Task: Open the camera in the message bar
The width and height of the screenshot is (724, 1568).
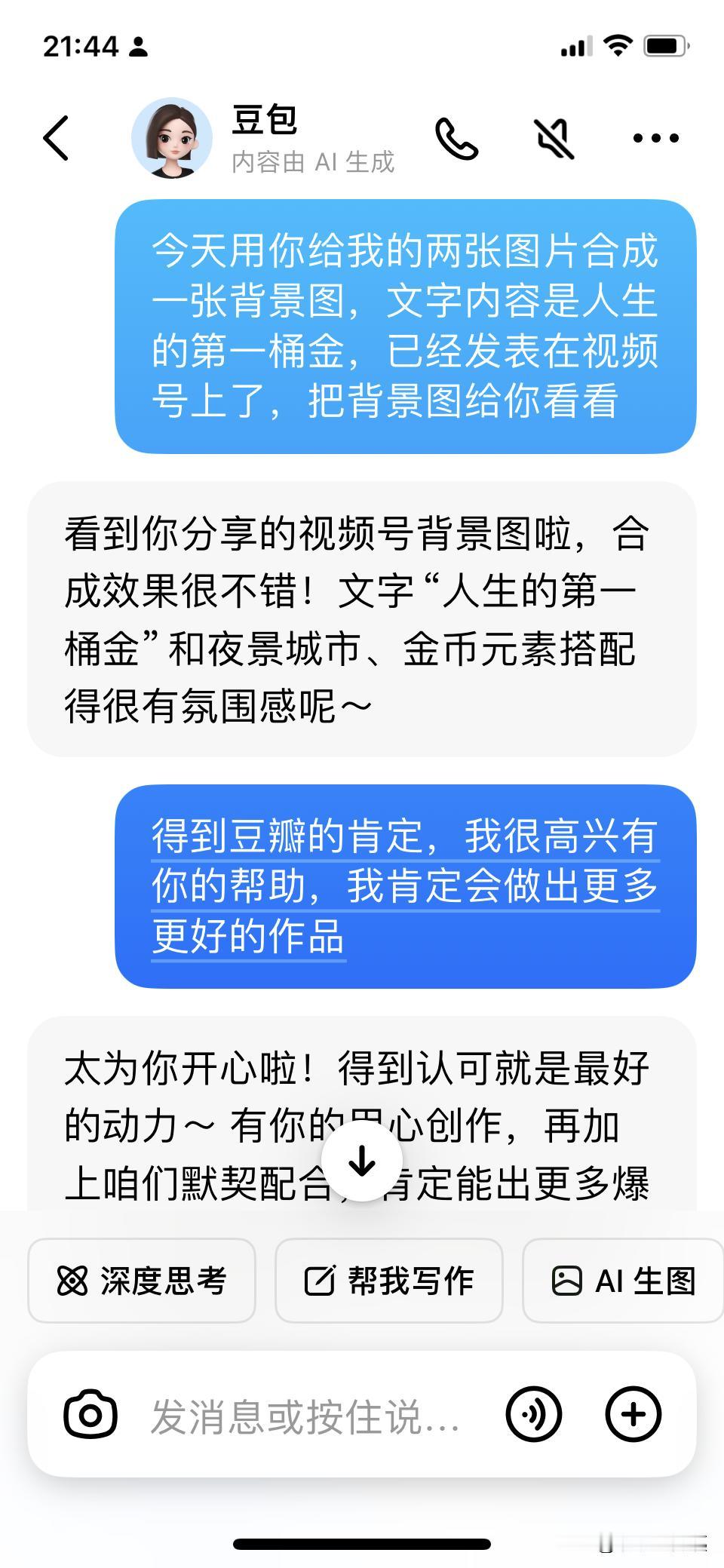Action: pos(90,1414)
